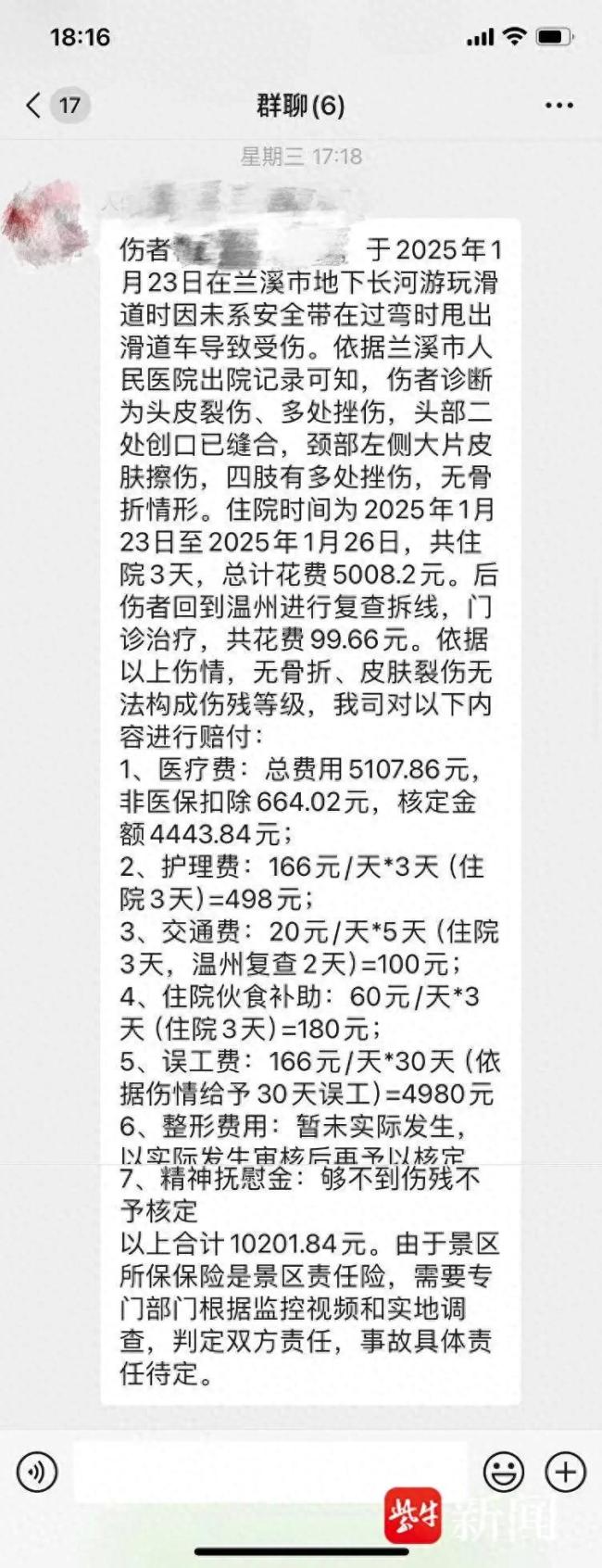Open the plus attachments menu
Screen dimensions: 602x1568
pyautogui.click(x=565, y=1472)
